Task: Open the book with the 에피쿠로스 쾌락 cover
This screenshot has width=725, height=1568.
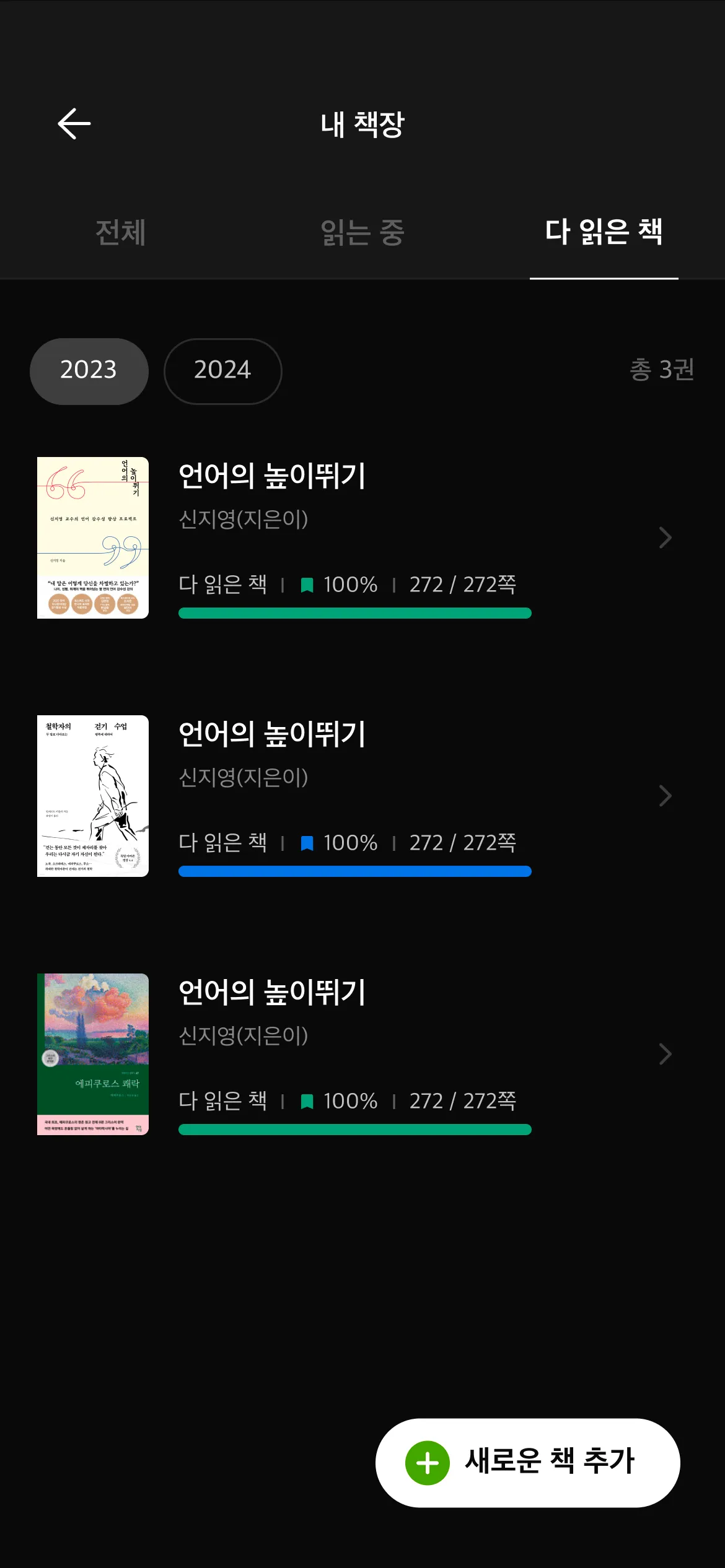Action: coord(93,1054)
